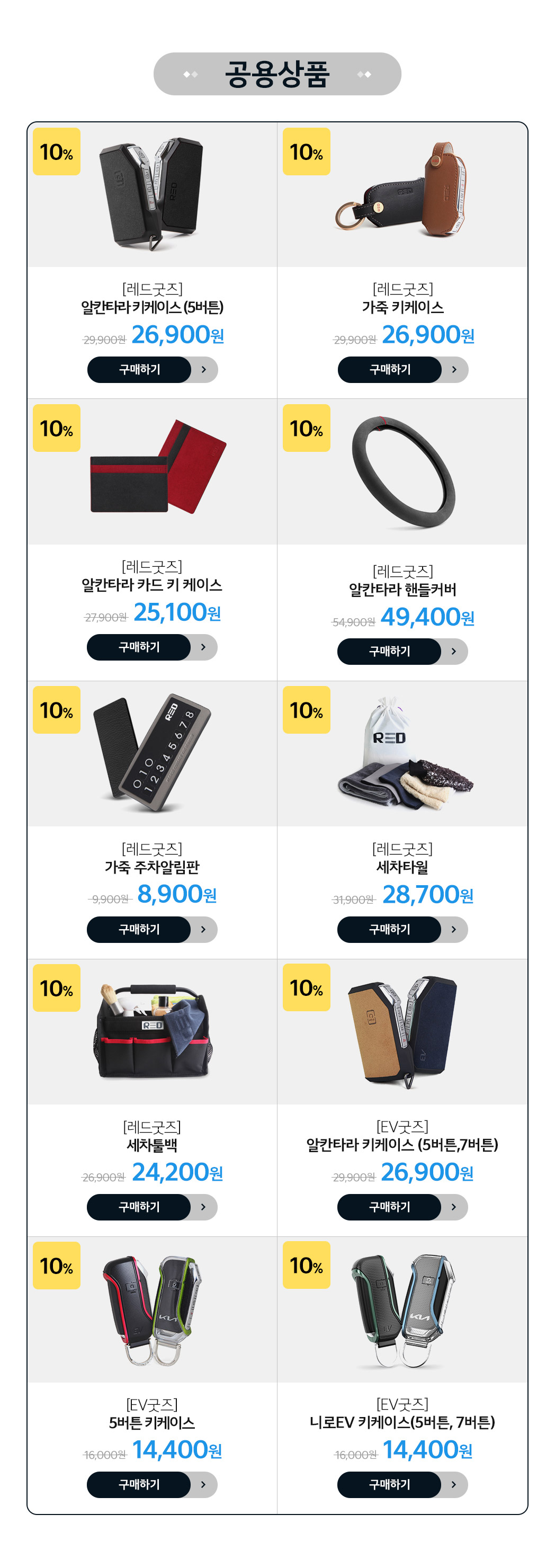
Task: Buy the EV굿즈 알칸타라 키케이스 (5버튼,7버튼)
Action: pyautogui.click(x=402, y=1206)
